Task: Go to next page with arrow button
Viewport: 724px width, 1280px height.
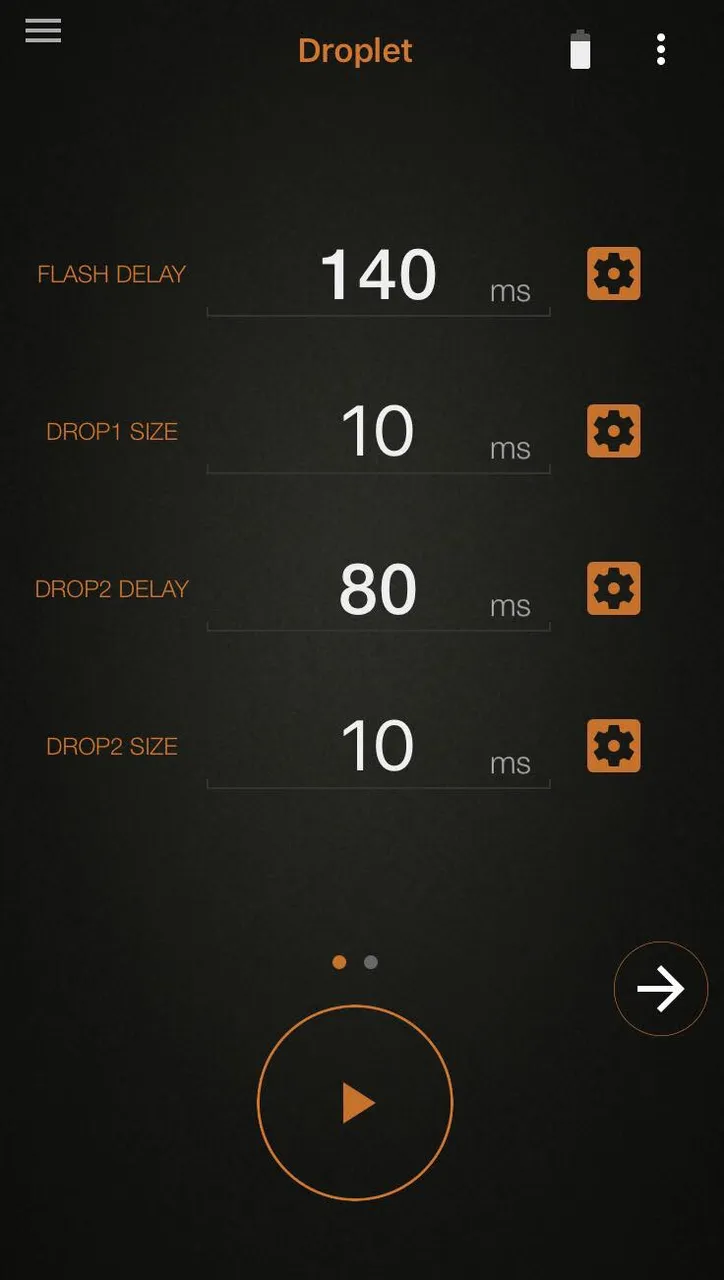Action: tap(660, 989)
